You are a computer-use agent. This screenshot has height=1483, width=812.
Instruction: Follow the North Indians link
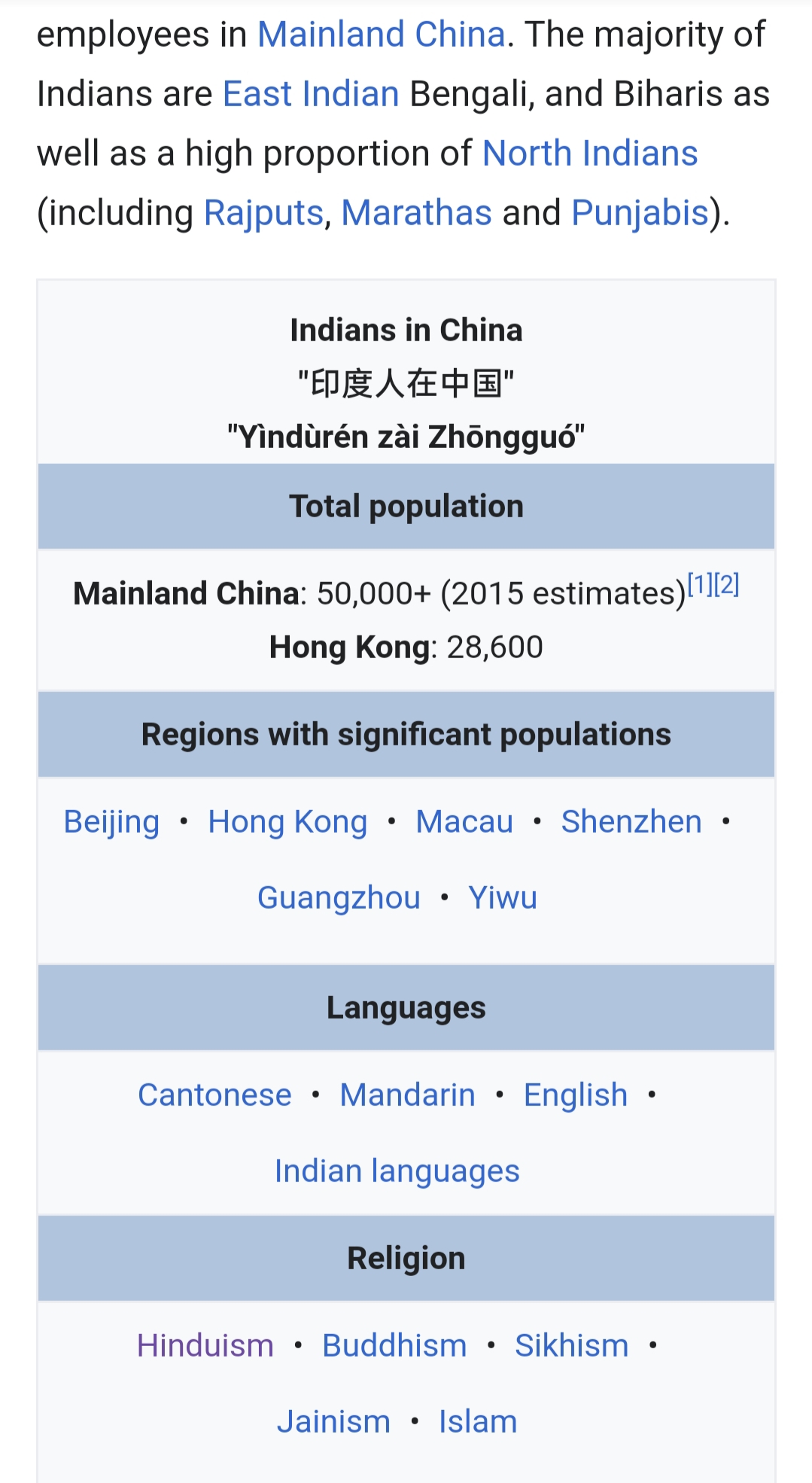(590, 154)
